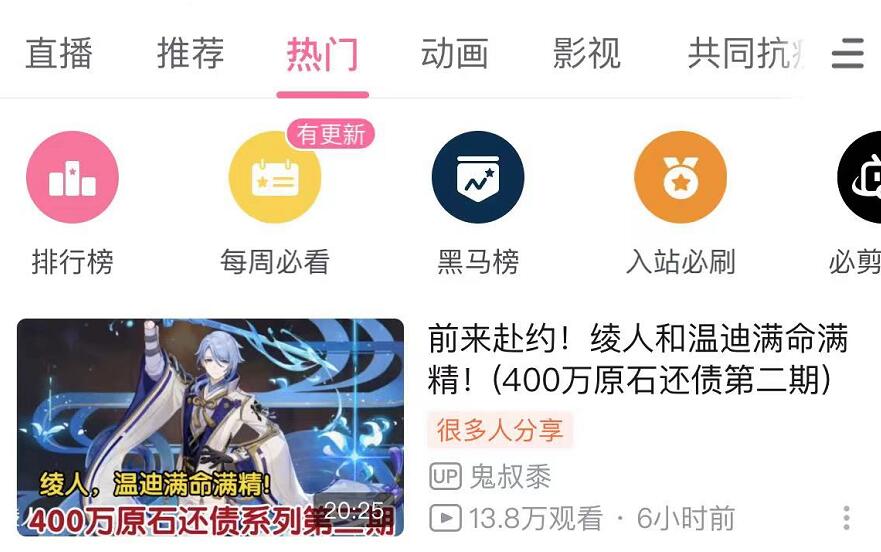
Task: Play the 绫人和温迪满命满精 video
Action: tap(210, 428)
